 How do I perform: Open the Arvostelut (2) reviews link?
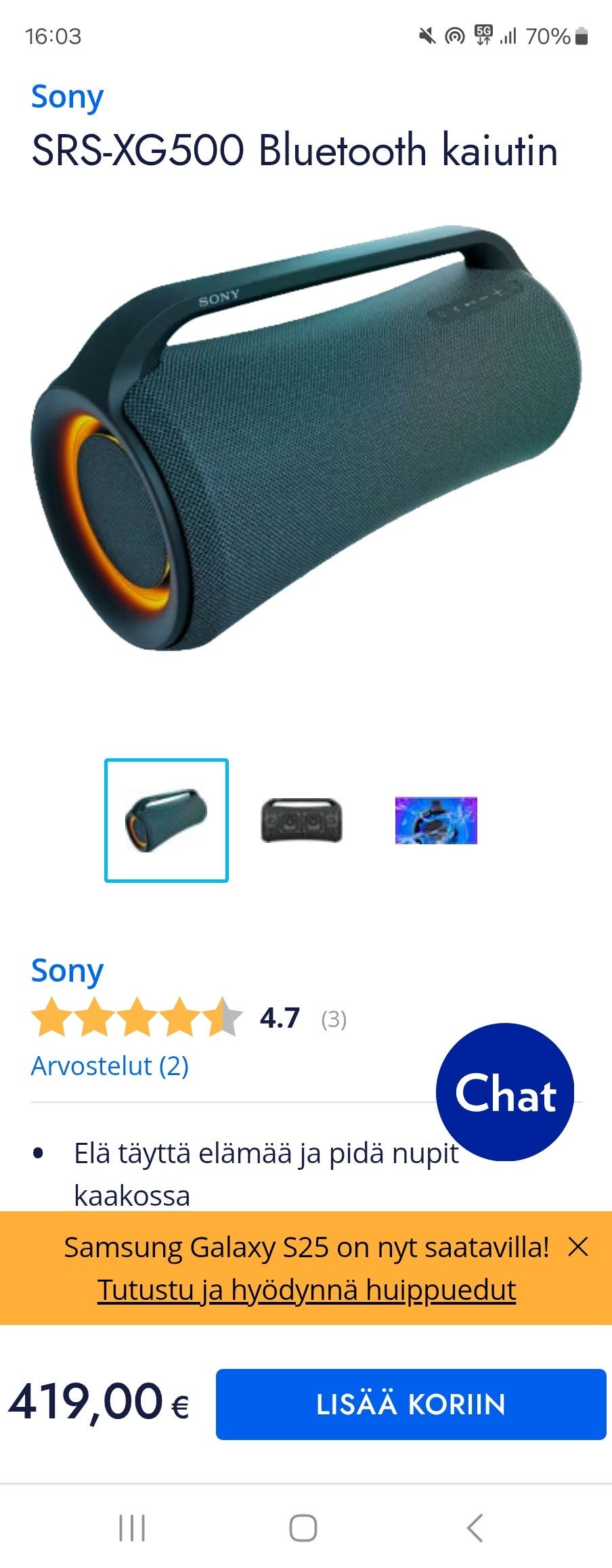[110, 1066]
